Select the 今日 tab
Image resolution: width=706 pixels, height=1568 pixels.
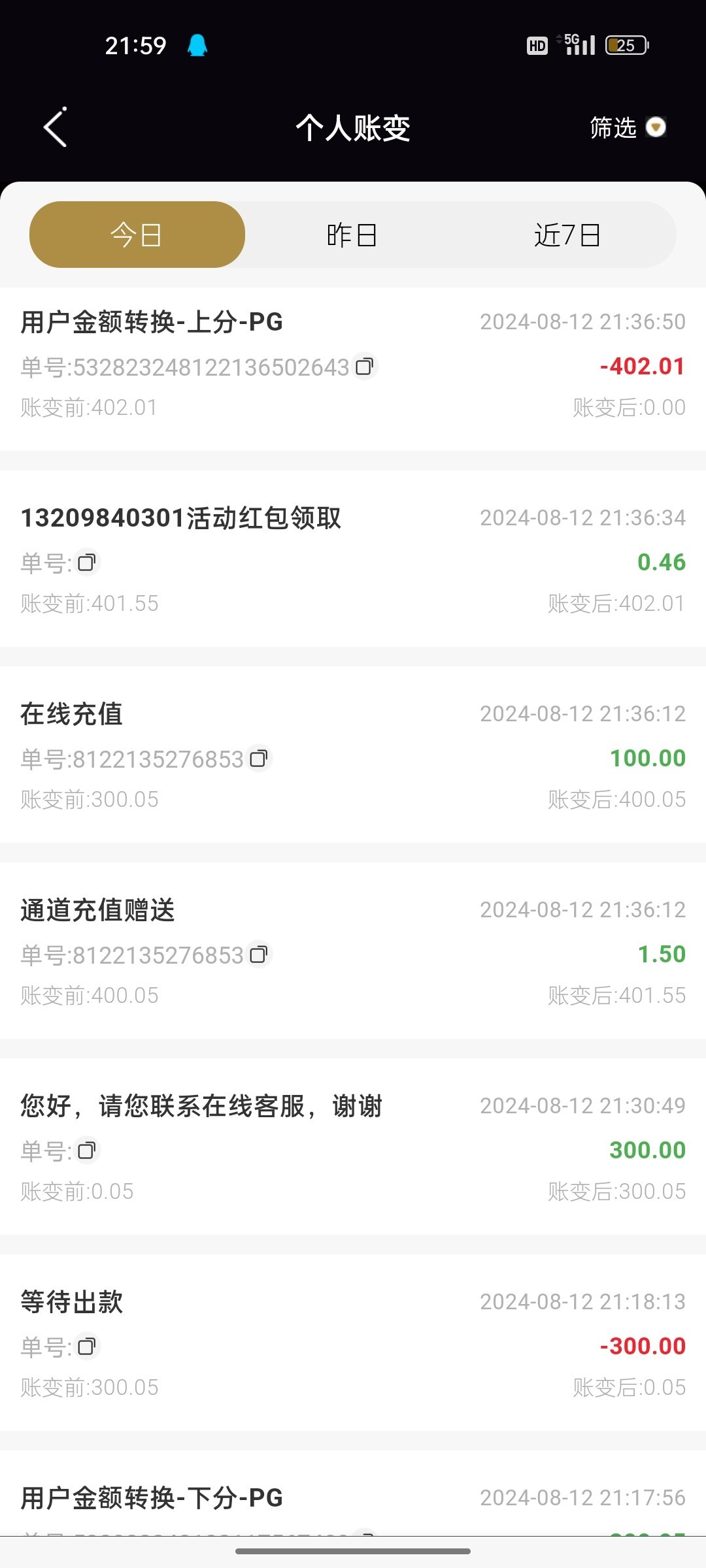[137, 235]
